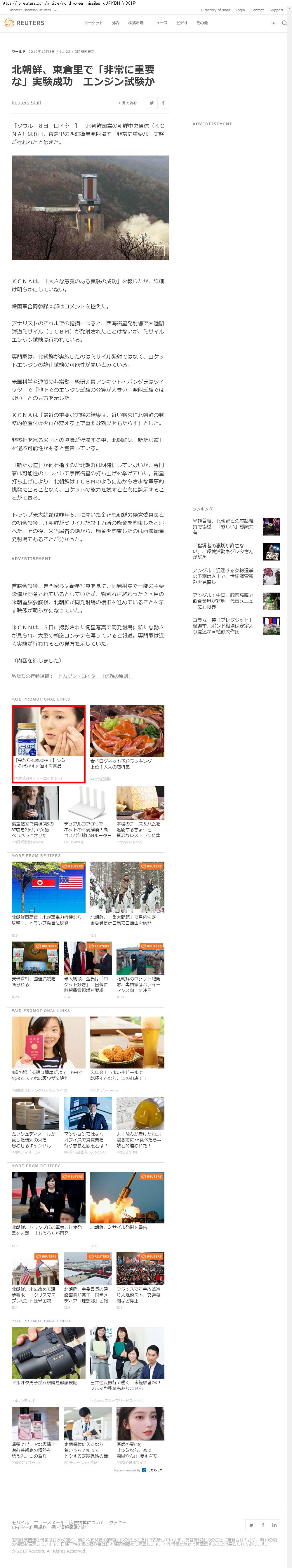Share article on Facebook below headline
The width and height of the screenshot is (292, 1568).
coord(163,103)
